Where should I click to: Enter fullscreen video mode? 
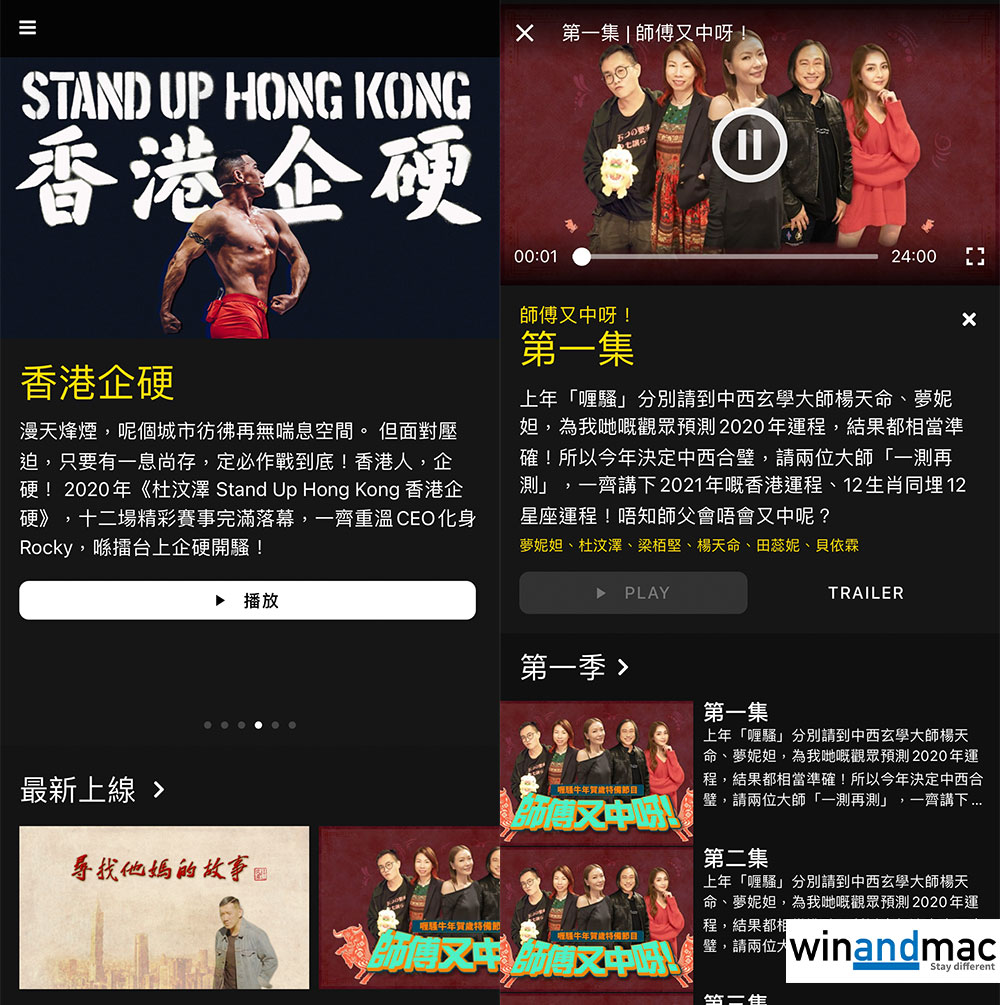pyautogui.click(x=975, y=257)
